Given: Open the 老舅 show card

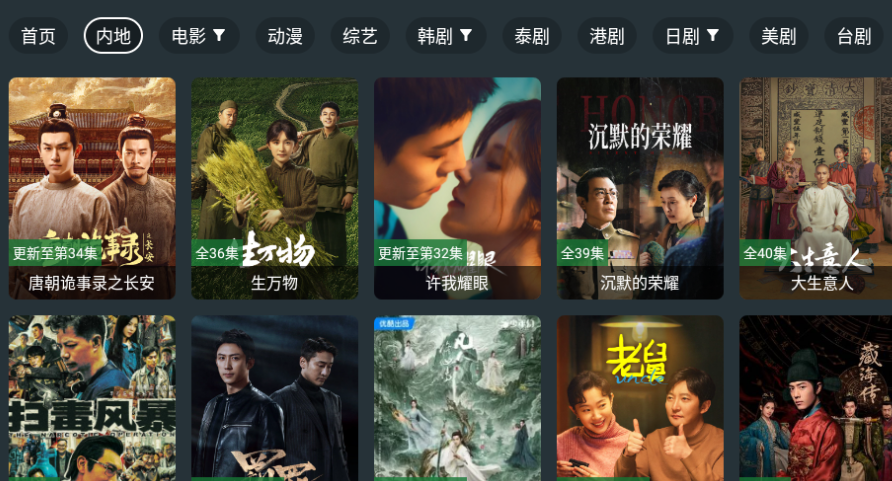Looking at the screenshot, I should tap(640, 398).
